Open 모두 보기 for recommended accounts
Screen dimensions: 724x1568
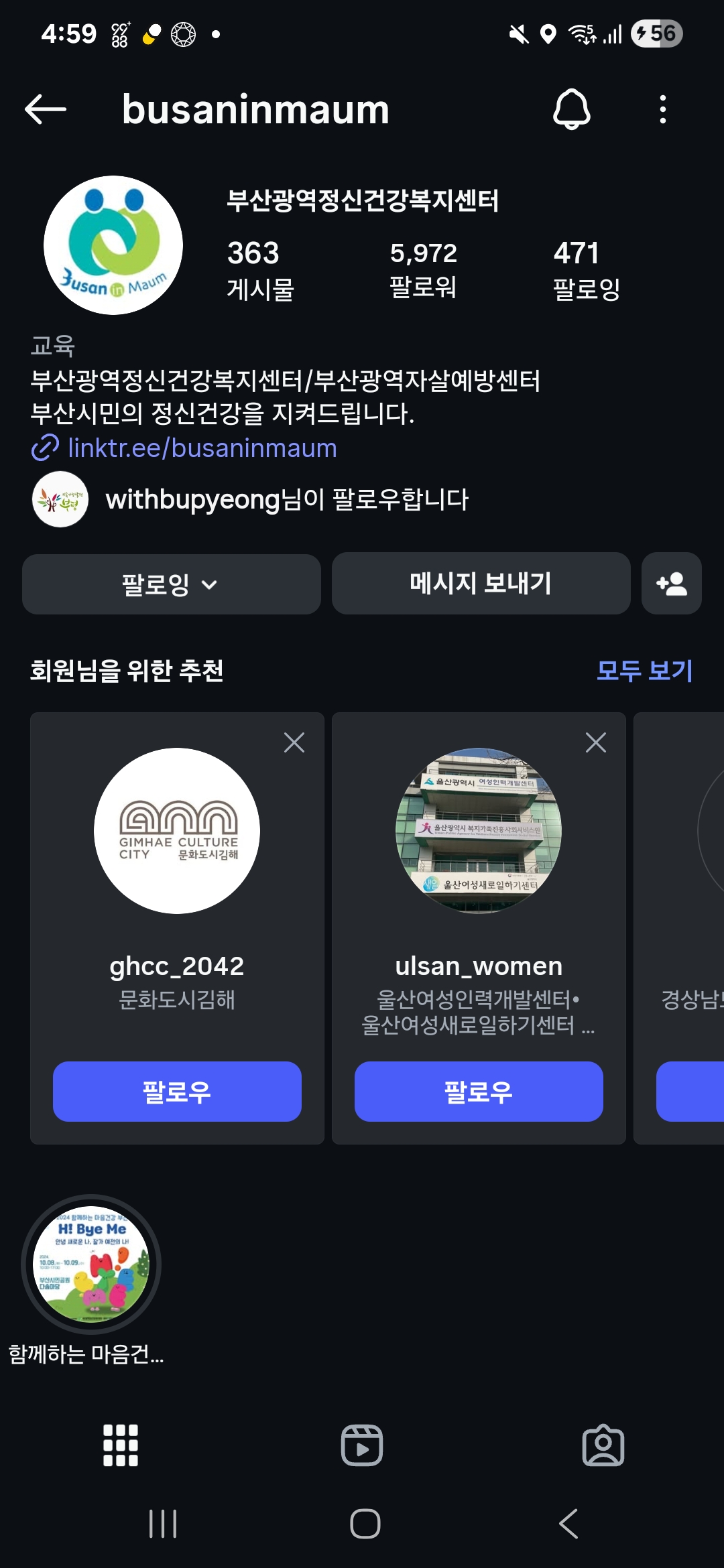click(x=644, y=670)
